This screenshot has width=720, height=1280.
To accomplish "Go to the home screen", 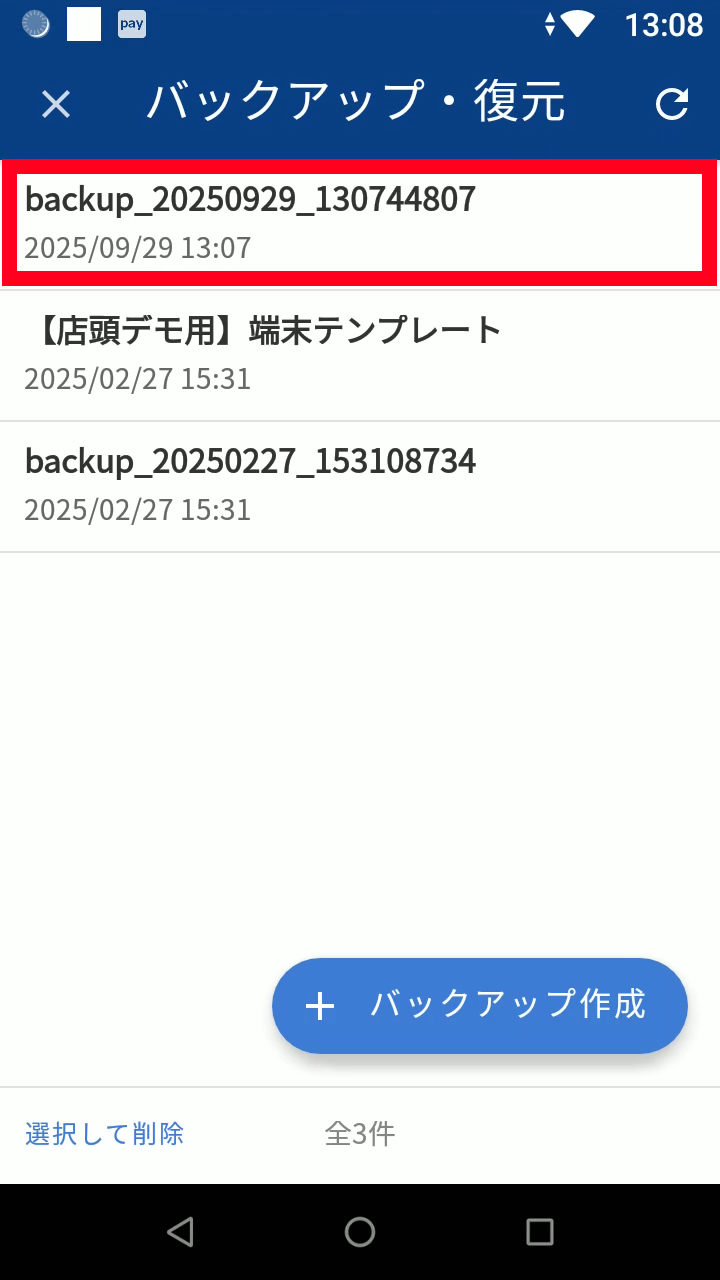I will point(360,1232).
